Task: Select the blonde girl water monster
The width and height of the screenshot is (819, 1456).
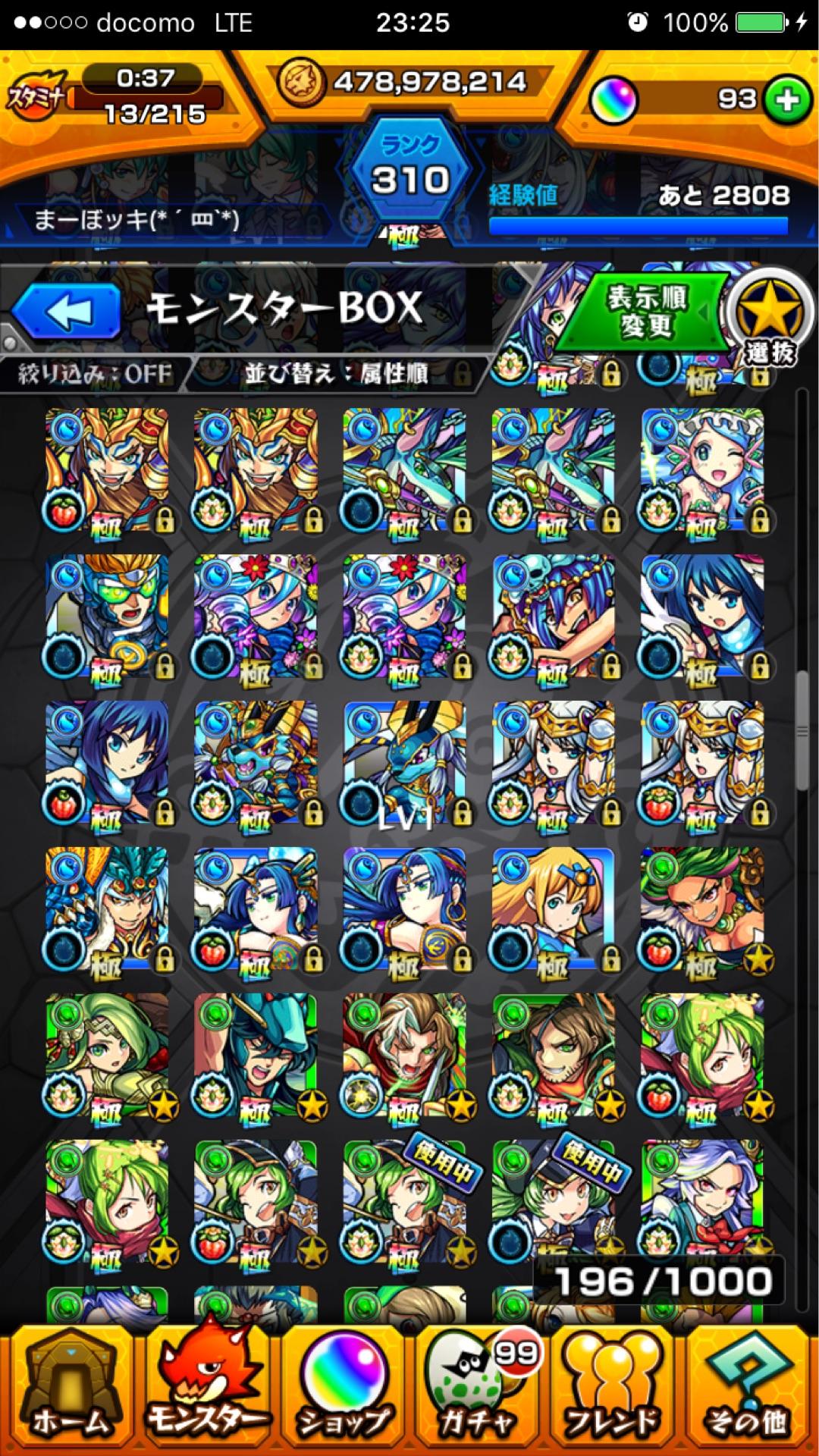Action: click(x=552, y=910)
